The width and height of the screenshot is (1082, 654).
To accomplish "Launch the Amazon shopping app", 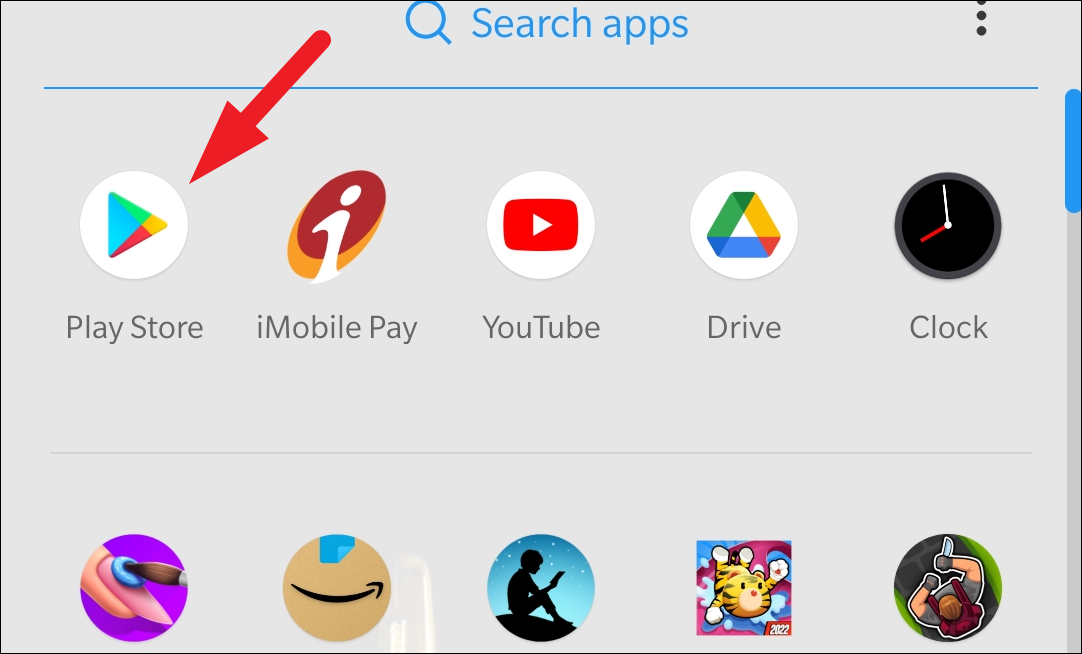I will pos(337,588).
